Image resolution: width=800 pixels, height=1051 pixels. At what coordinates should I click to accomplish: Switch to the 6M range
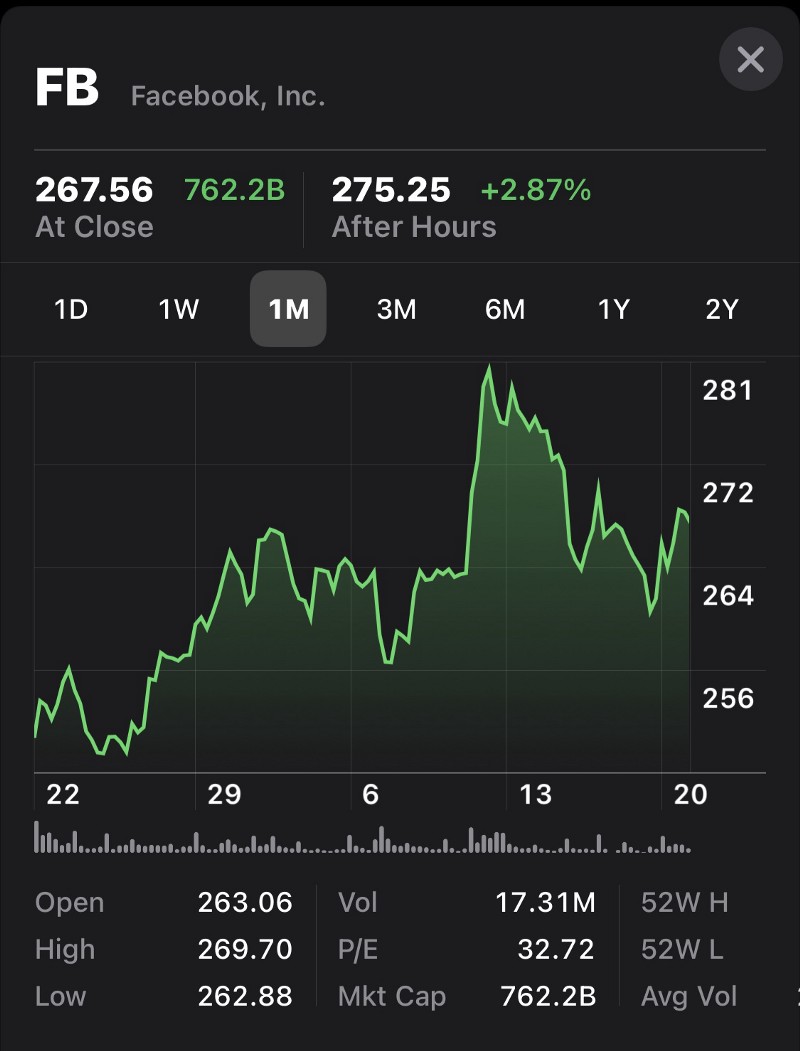[505, 309]
